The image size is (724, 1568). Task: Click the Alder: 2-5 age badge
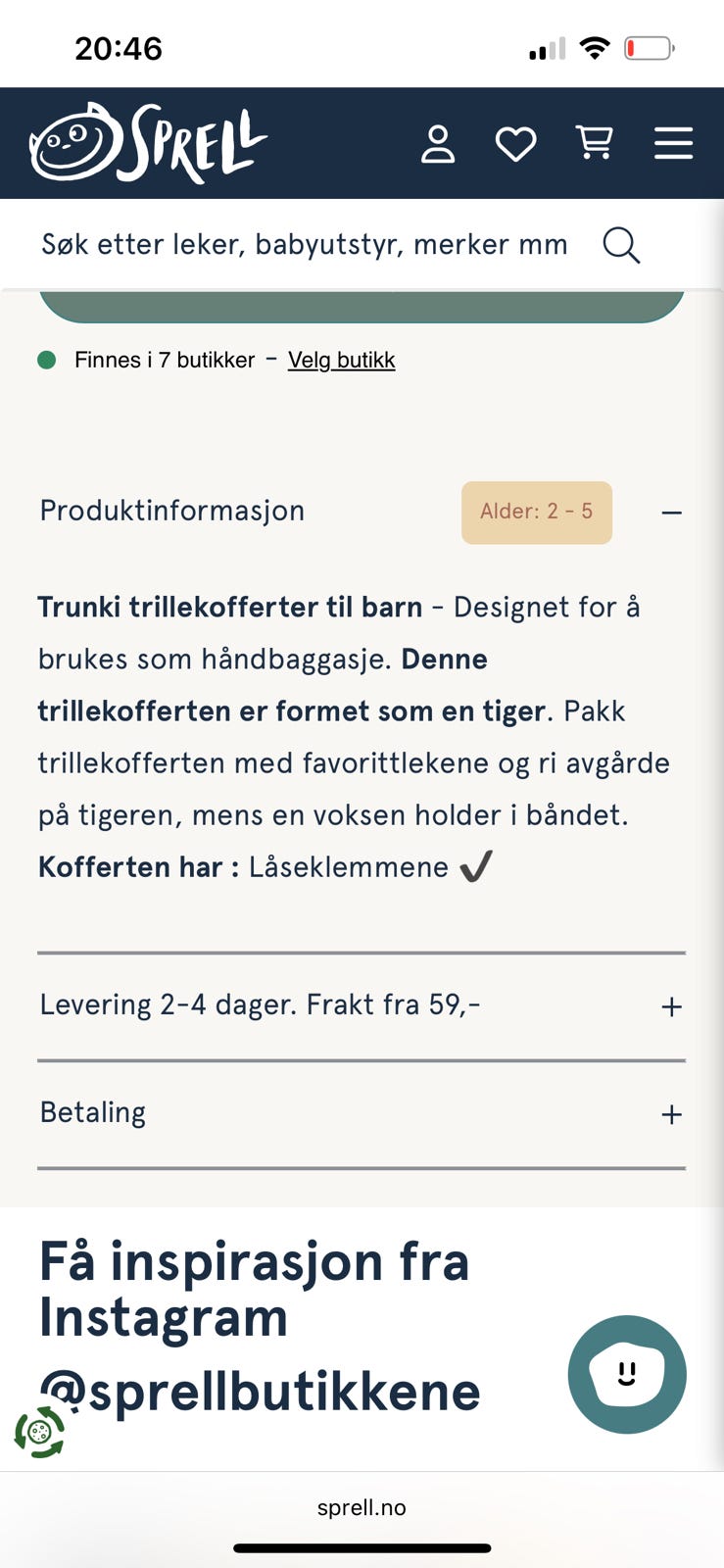point(536,512)
